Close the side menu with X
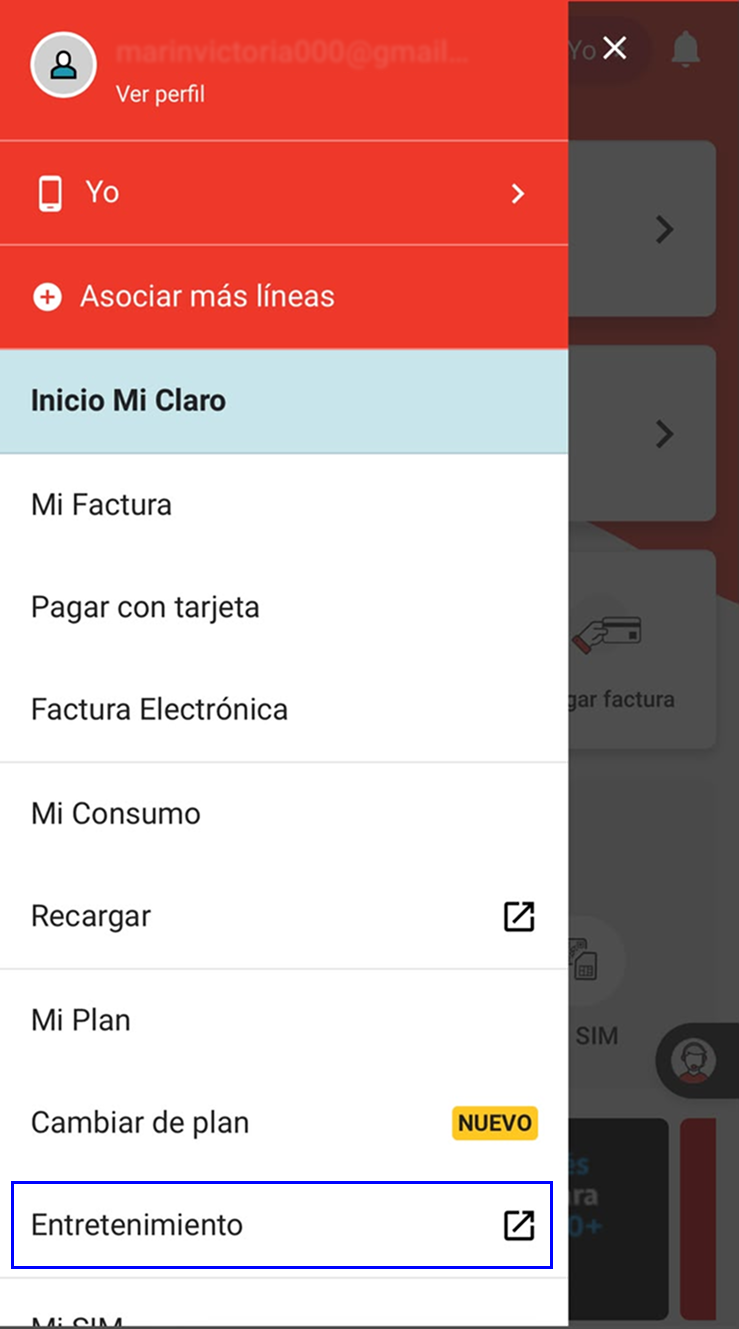The image size is (739, 1329). (x=615, y=48)
